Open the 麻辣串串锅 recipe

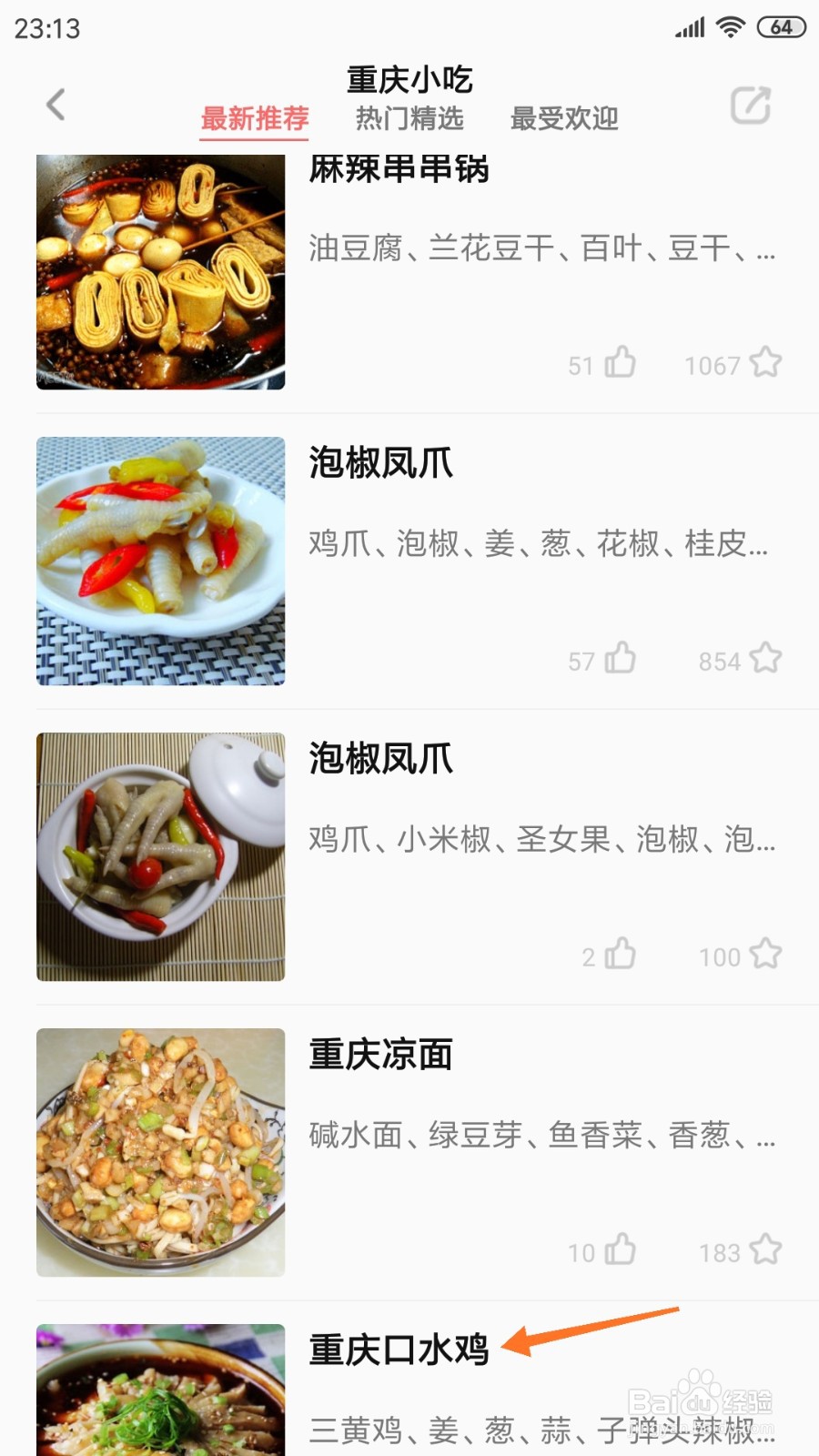click(399, 169)
